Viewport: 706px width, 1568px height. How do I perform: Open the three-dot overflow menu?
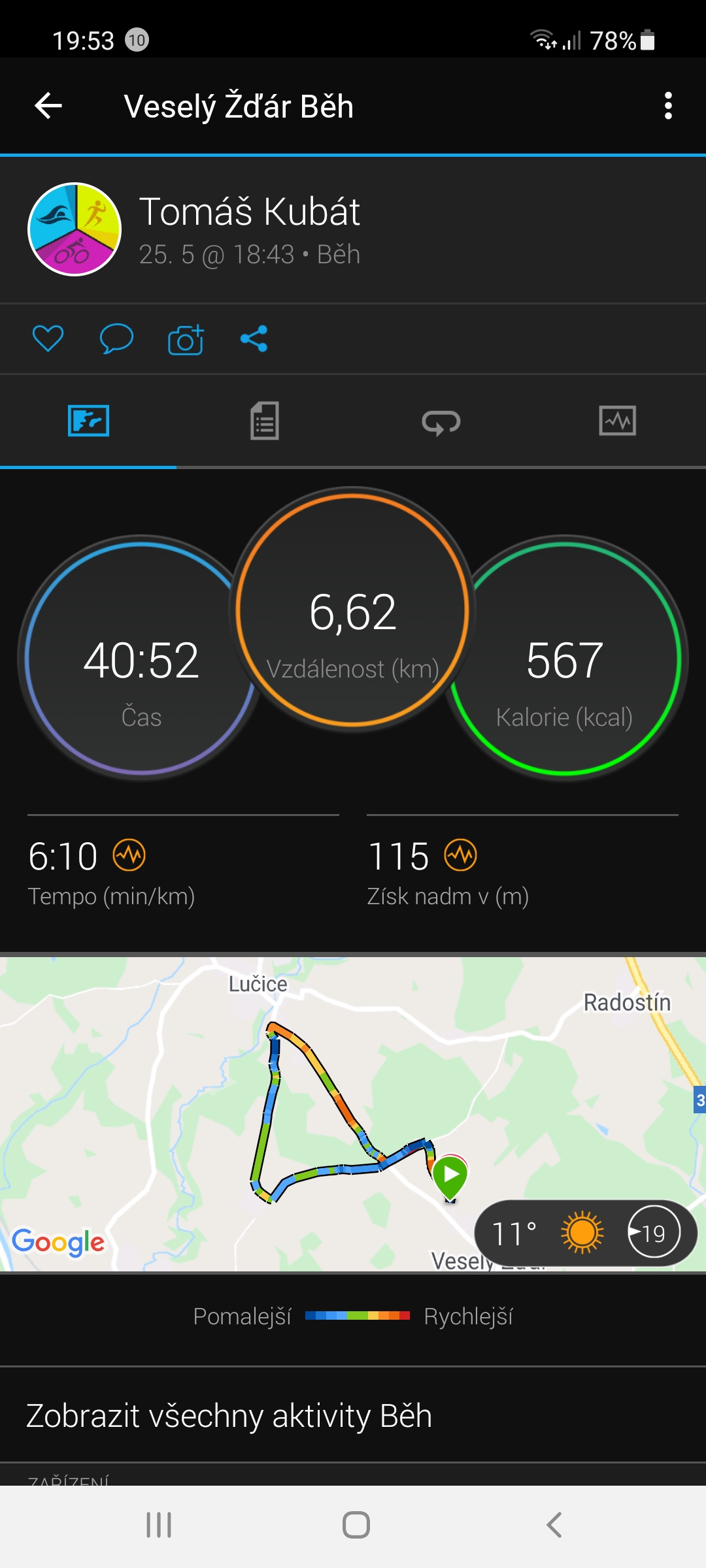[668, 106]
